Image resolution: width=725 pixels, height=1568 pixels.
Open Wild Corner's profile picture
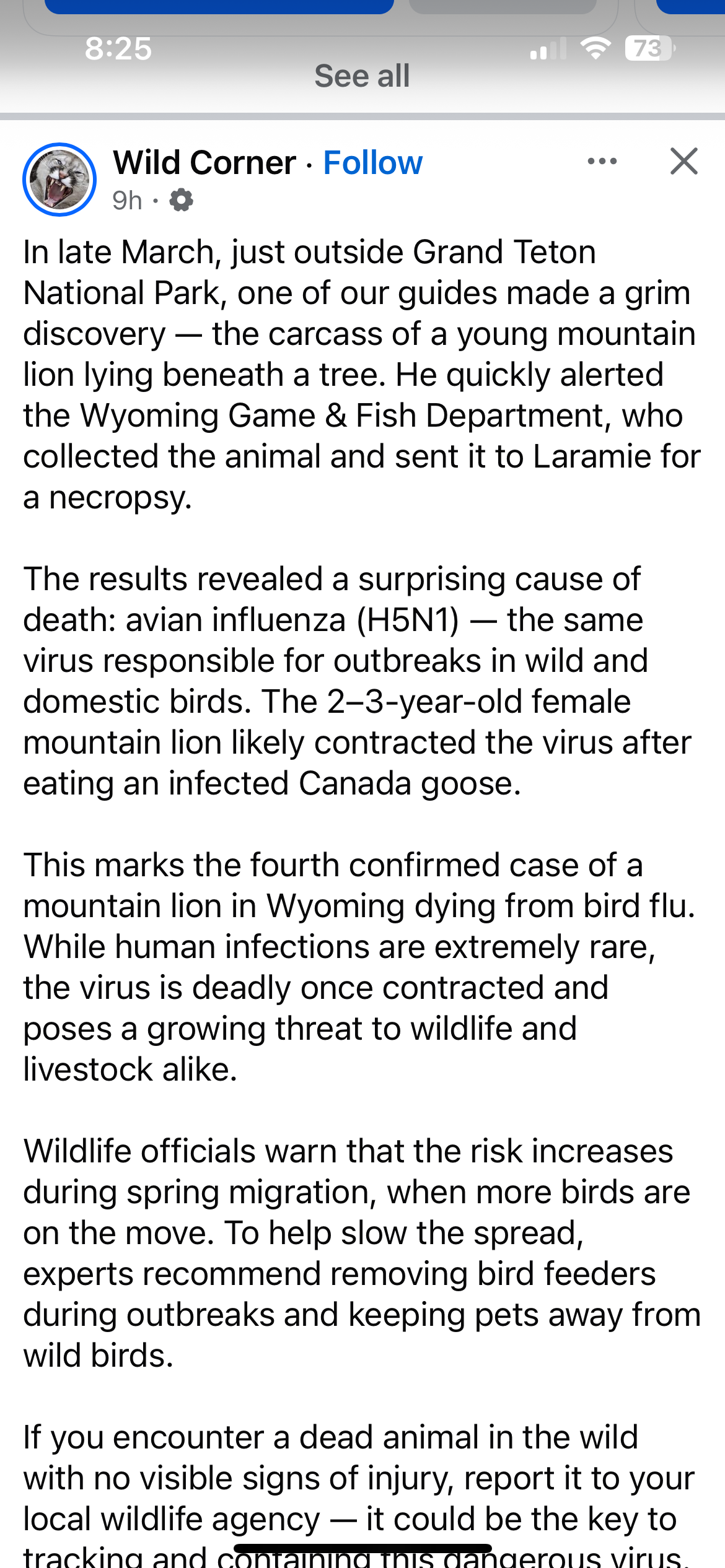point(59,180)
